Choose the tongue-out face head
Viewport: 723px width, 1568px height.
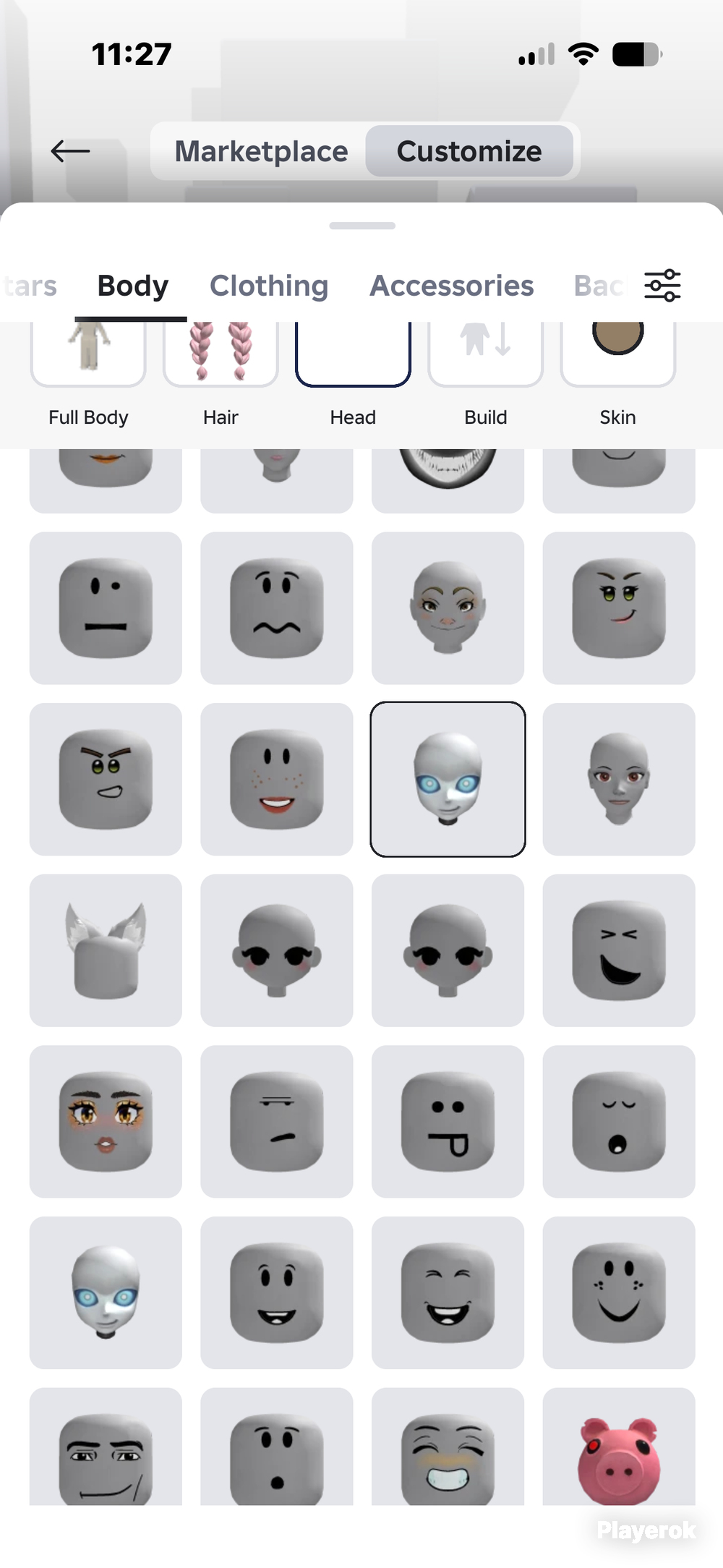coord(448,1121)
